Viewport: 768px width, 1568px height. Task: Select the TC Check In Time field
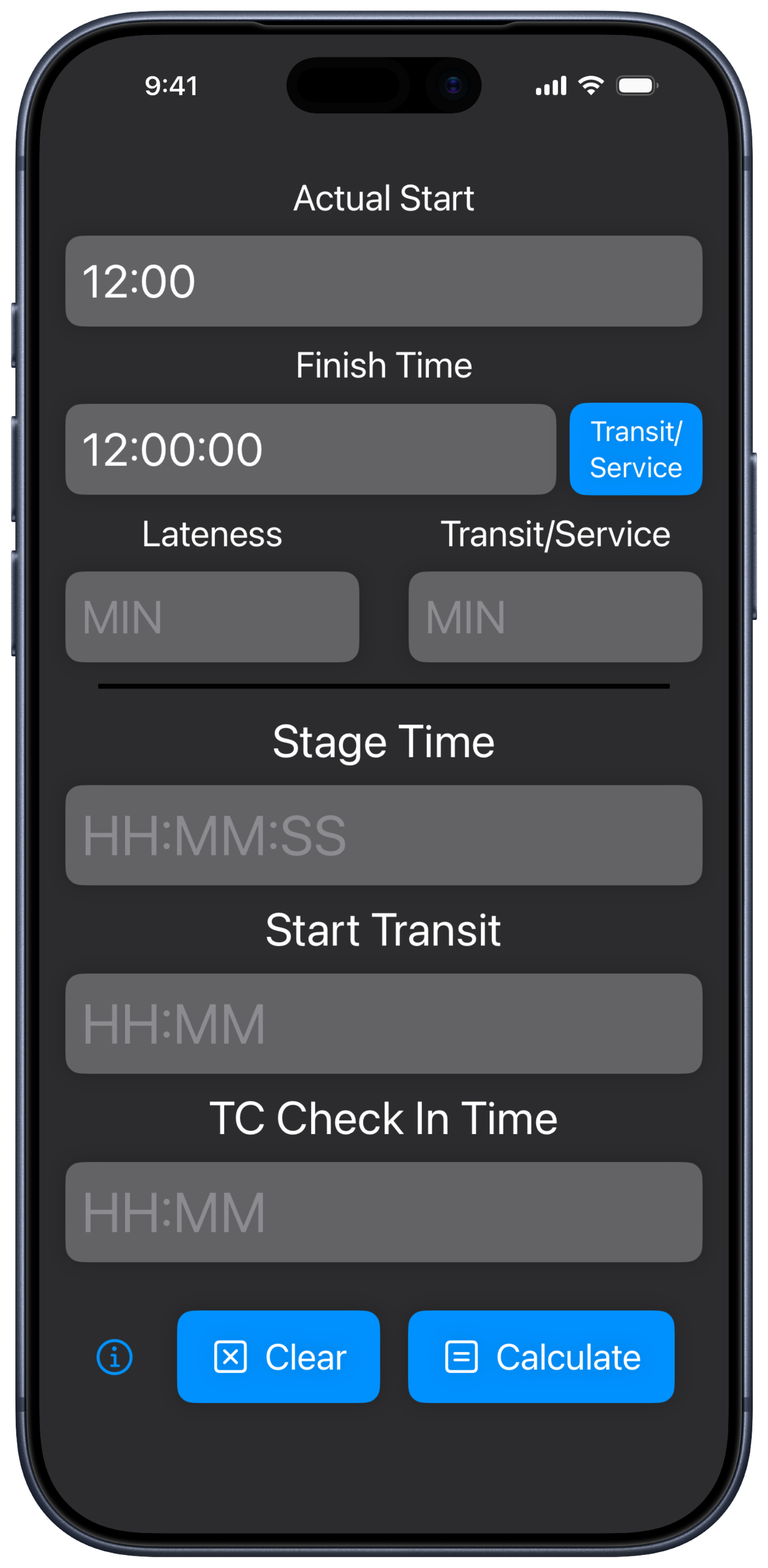point(384,1212)
